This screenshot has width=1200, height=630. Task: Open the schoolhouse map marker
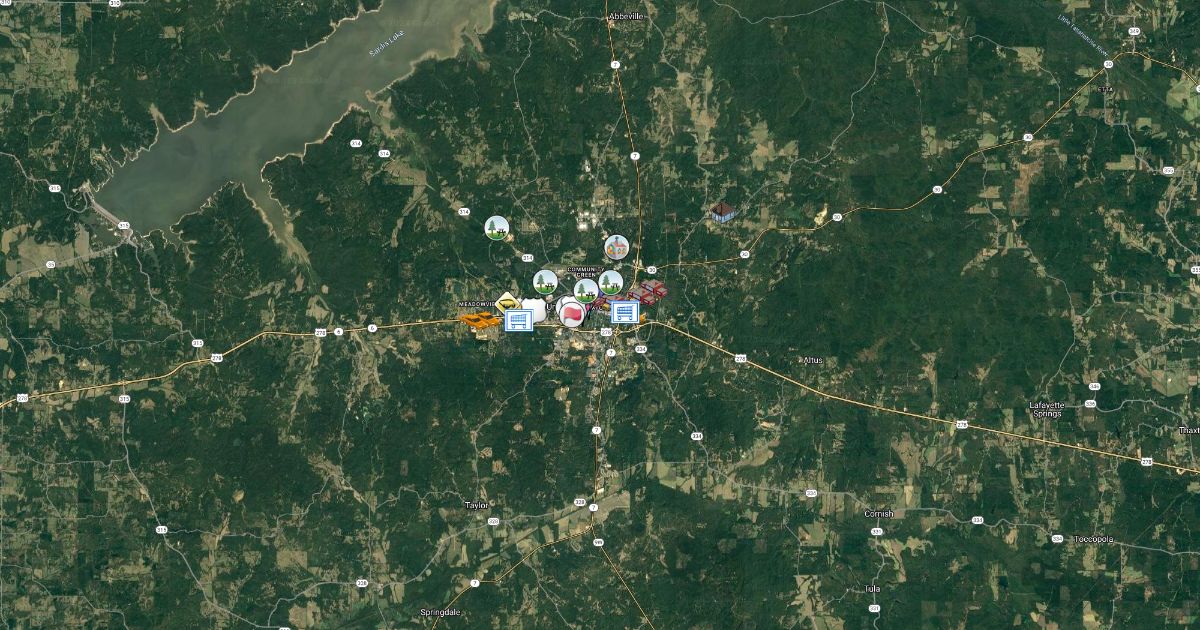[x=616, y=246]
